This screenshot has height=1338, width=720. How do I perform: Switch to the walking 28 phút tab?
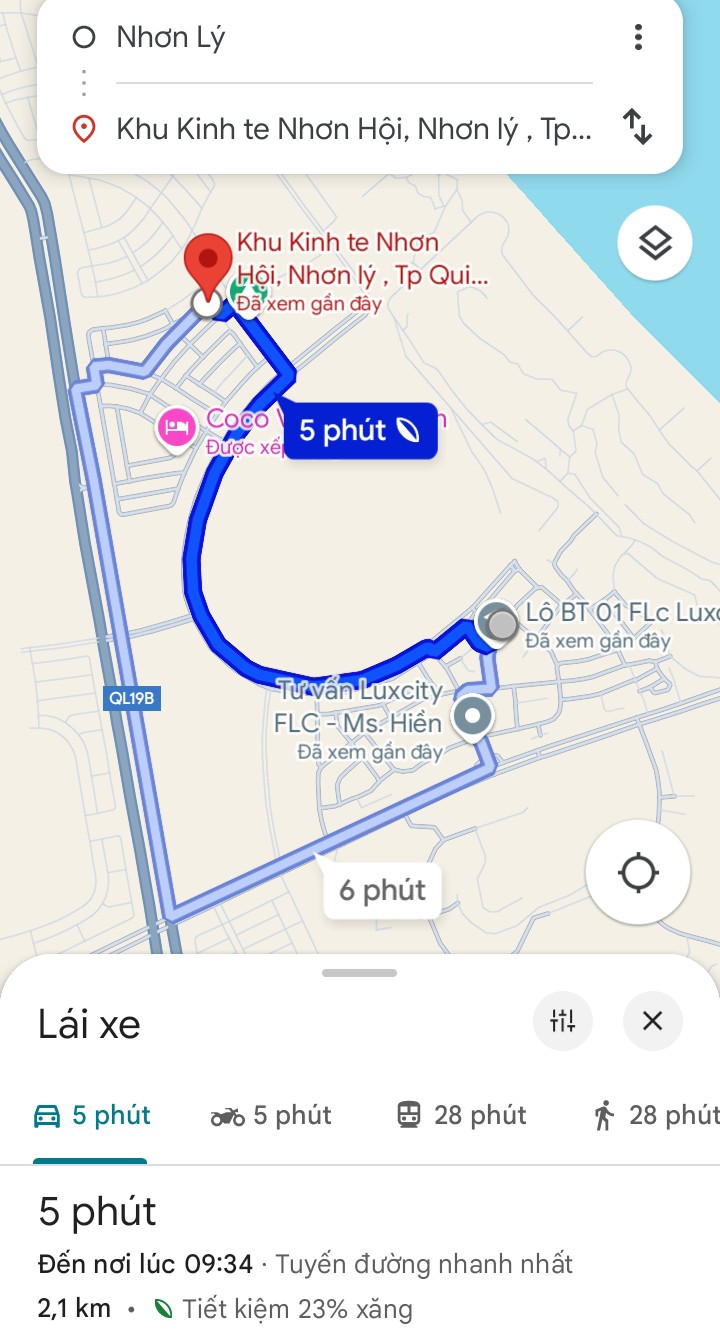655,1116
